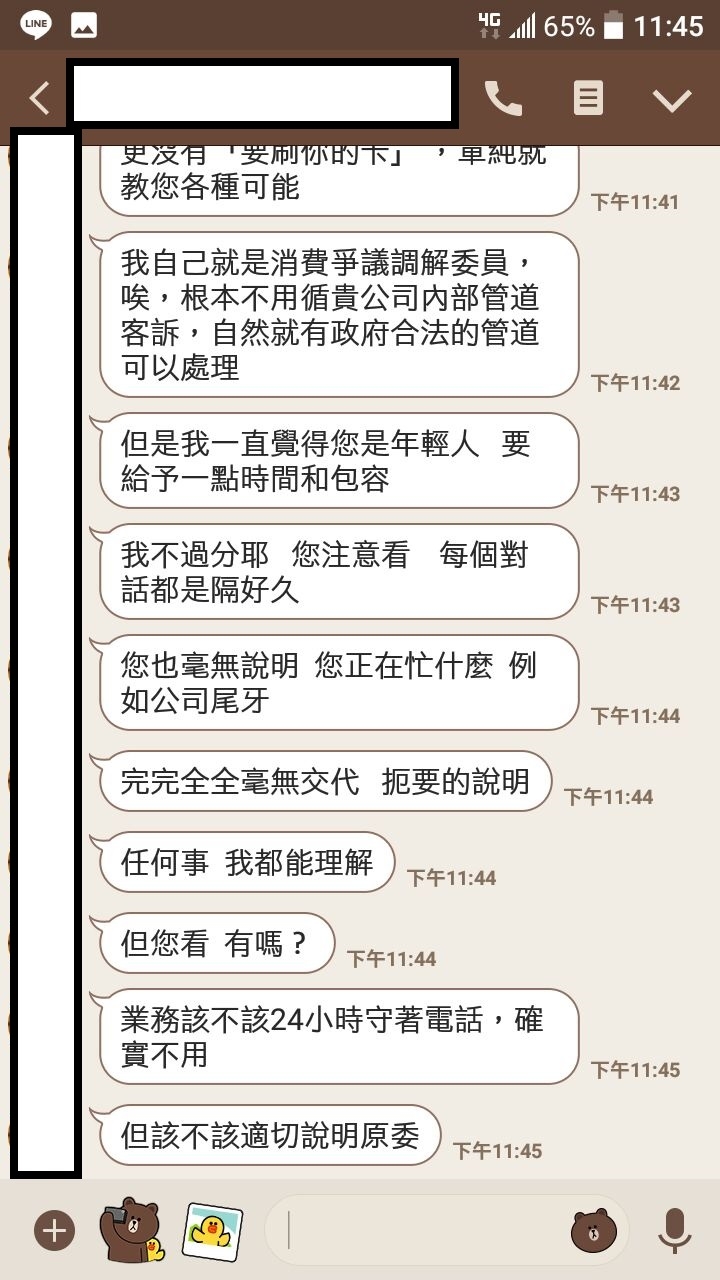Open the plus attachment menu

coord(54,1230)
